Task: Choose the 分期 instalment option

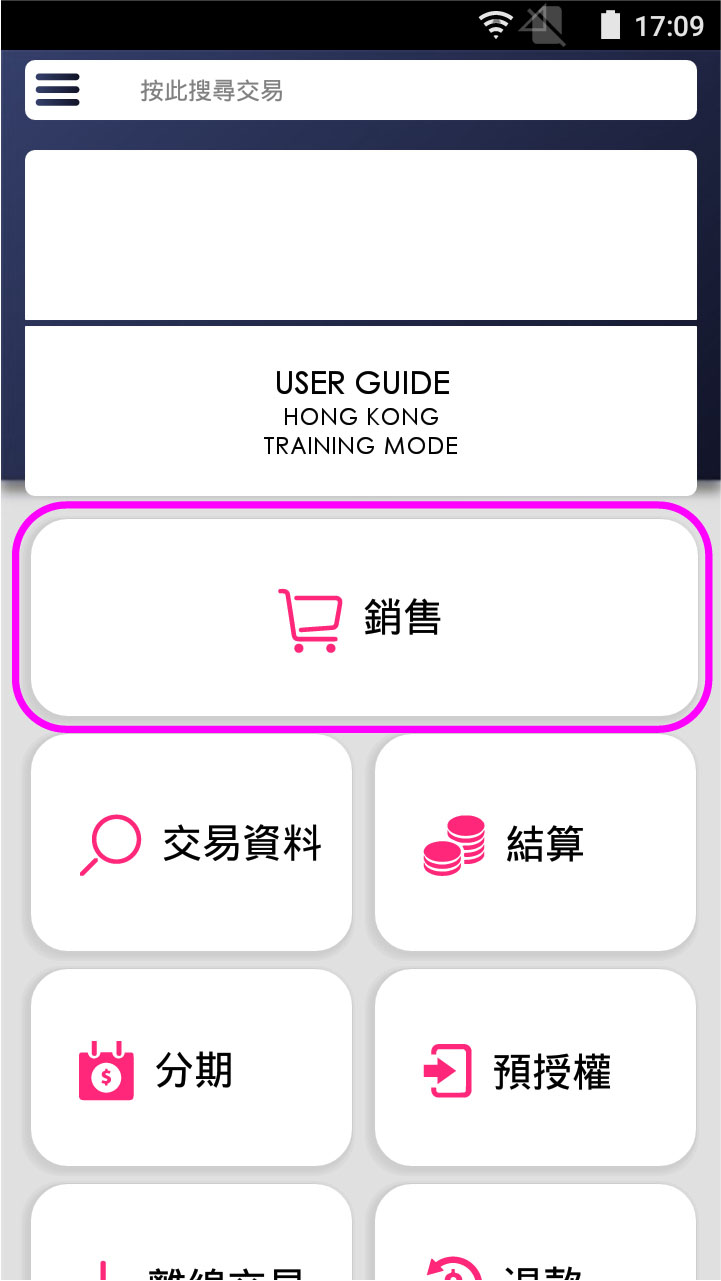Action: tap(192, 1070)
